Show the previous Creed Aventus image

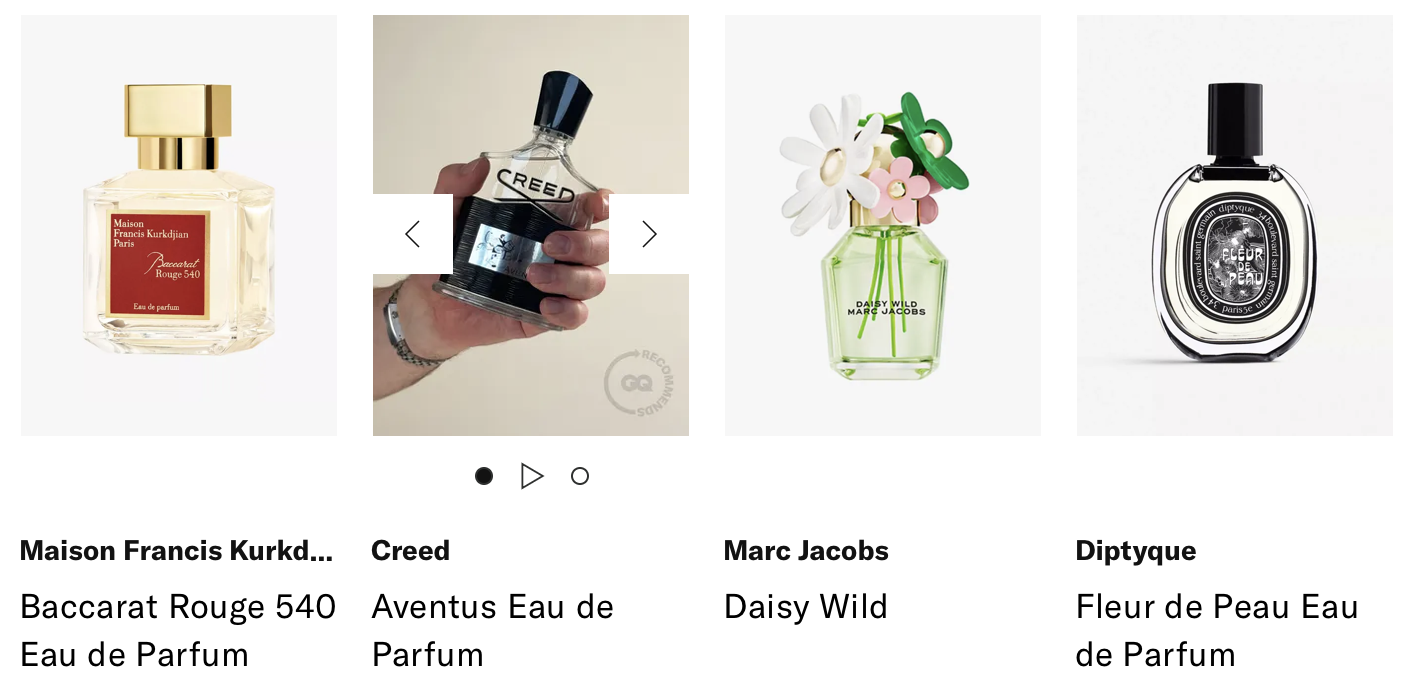(412, 234)
